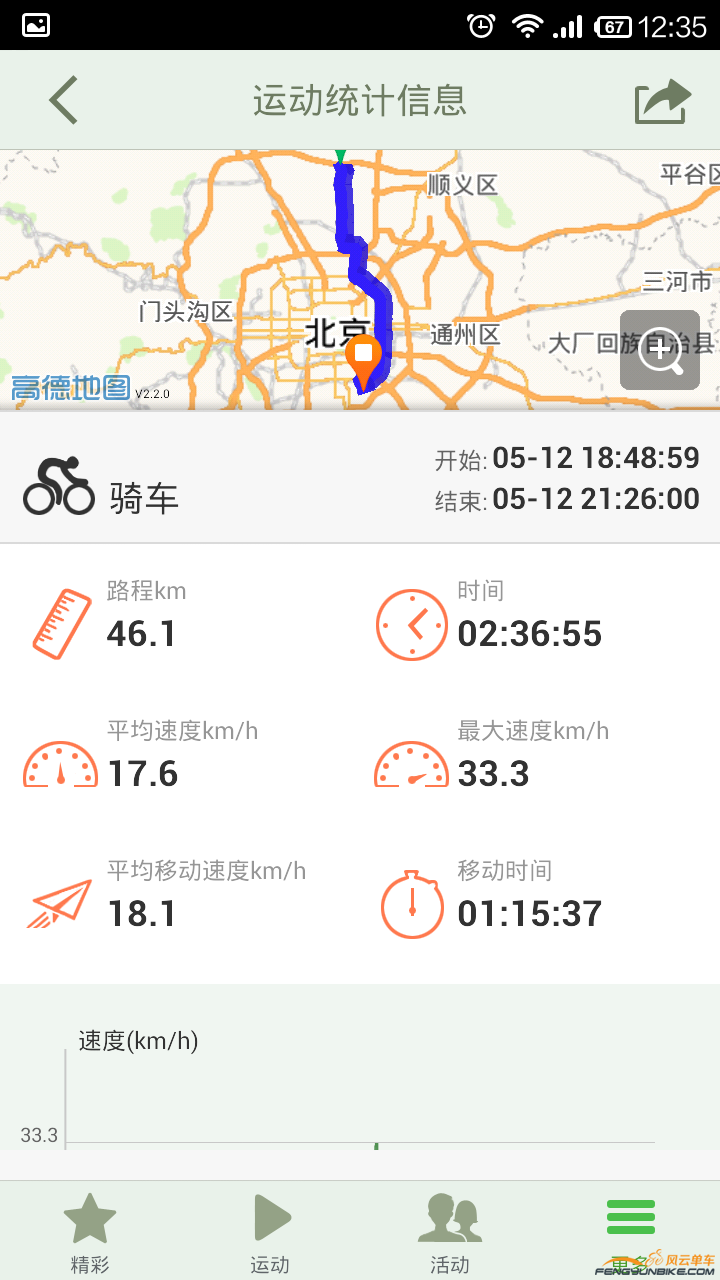Image resolution: width=720 pixels, height=1280 pixels.
Task: Switch to the 精彩 tab
Action: 90,1232
